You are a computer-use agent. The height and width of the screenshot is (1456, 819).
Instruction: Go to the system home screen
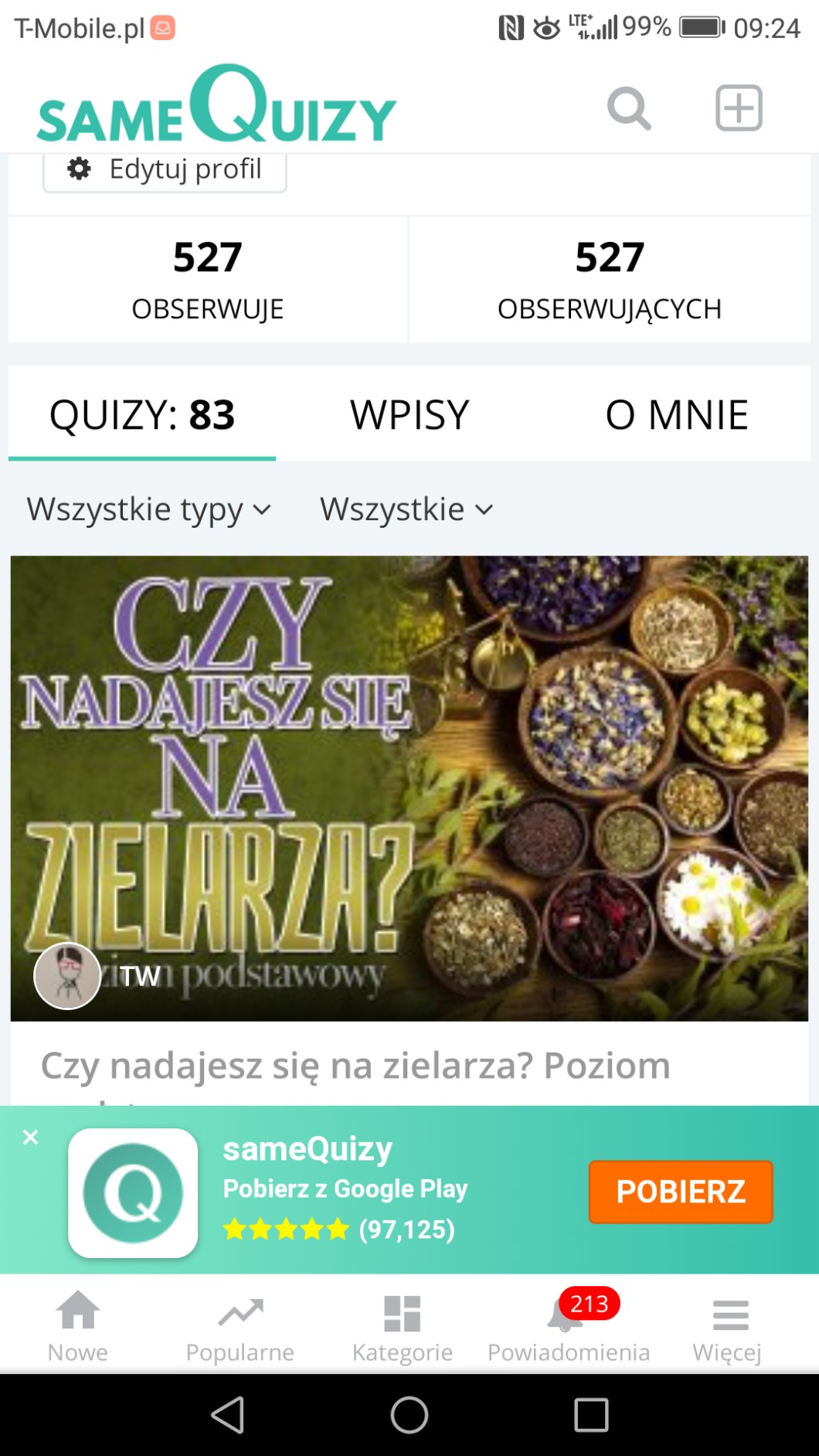409,1415
